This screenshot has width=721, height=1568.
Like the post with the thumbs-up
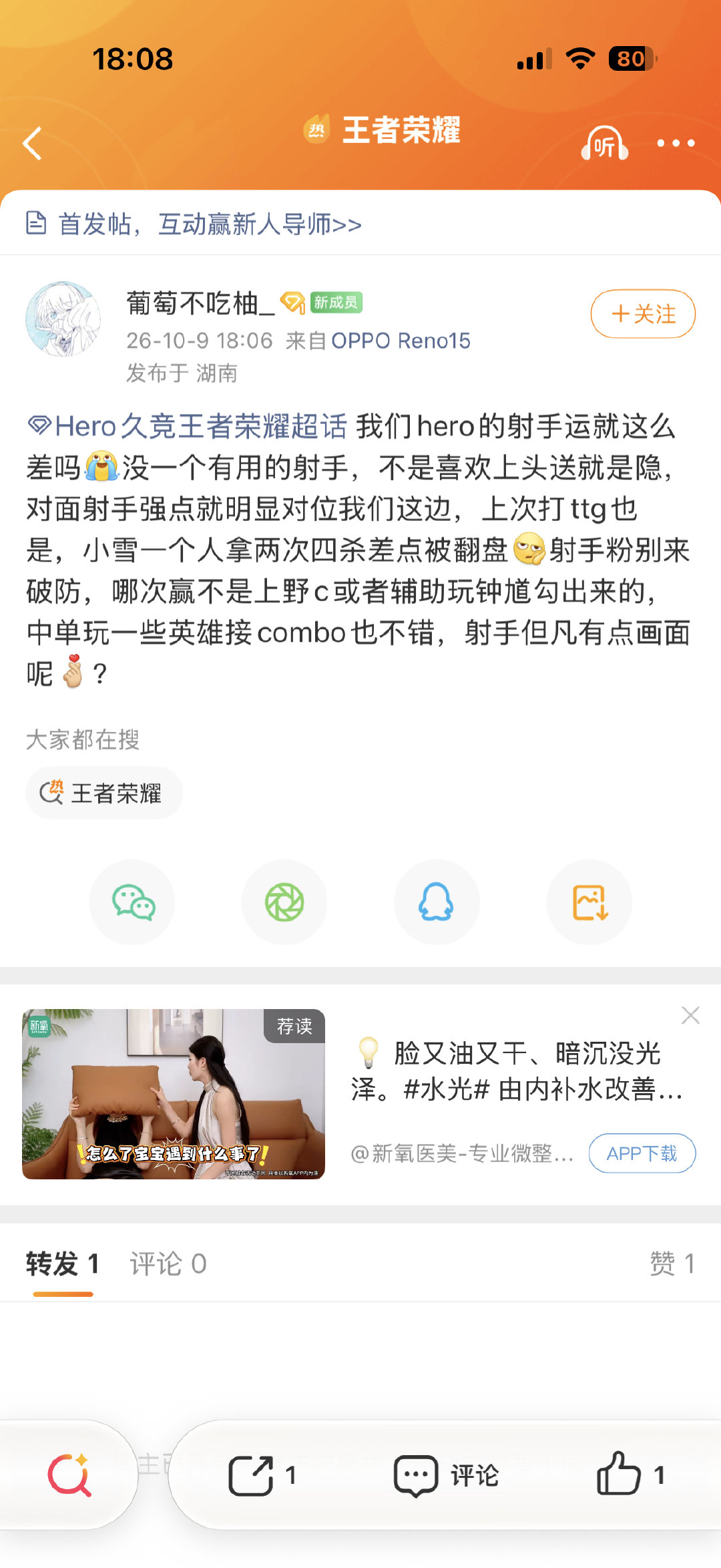click(631, 1475)
